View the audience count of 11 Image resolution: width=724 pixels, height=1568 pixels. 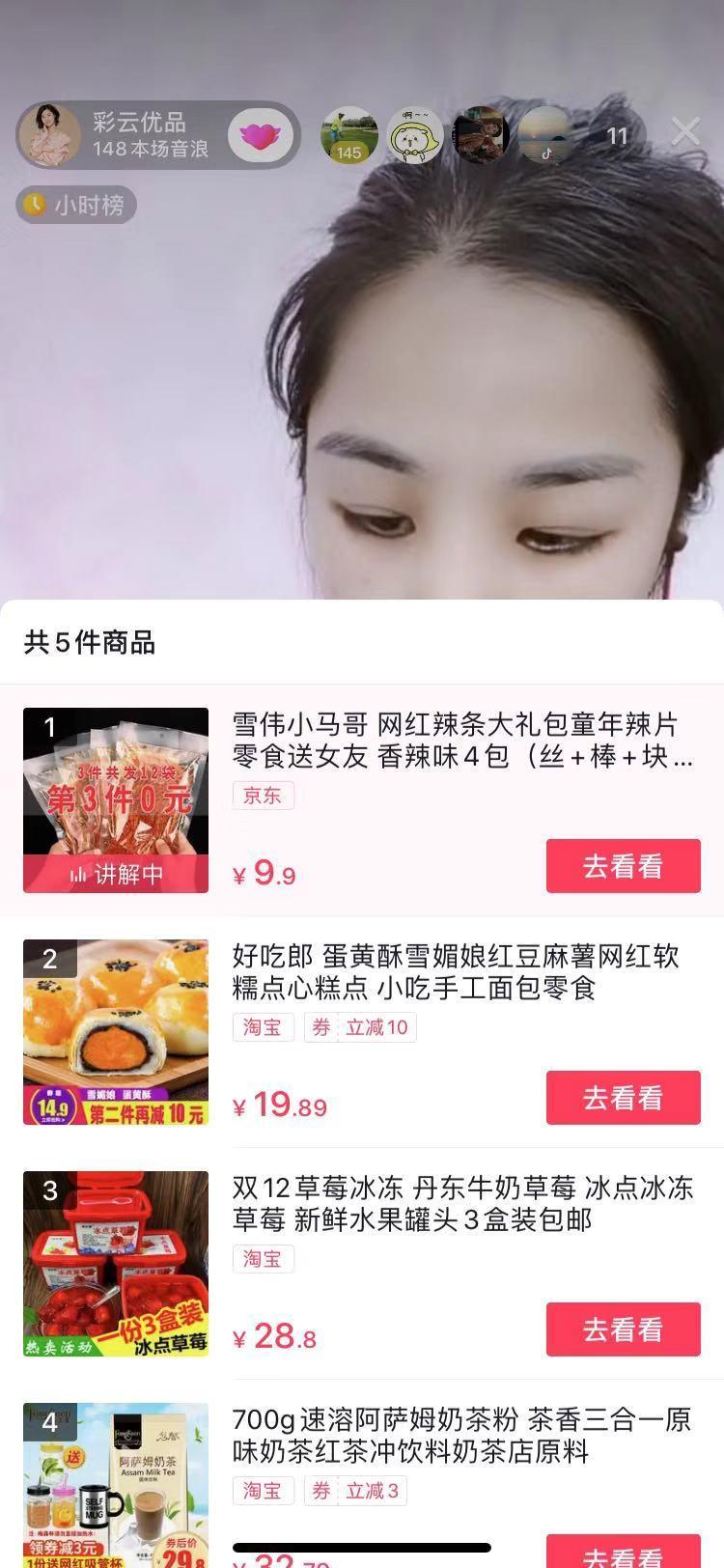(x=617, y=136)
